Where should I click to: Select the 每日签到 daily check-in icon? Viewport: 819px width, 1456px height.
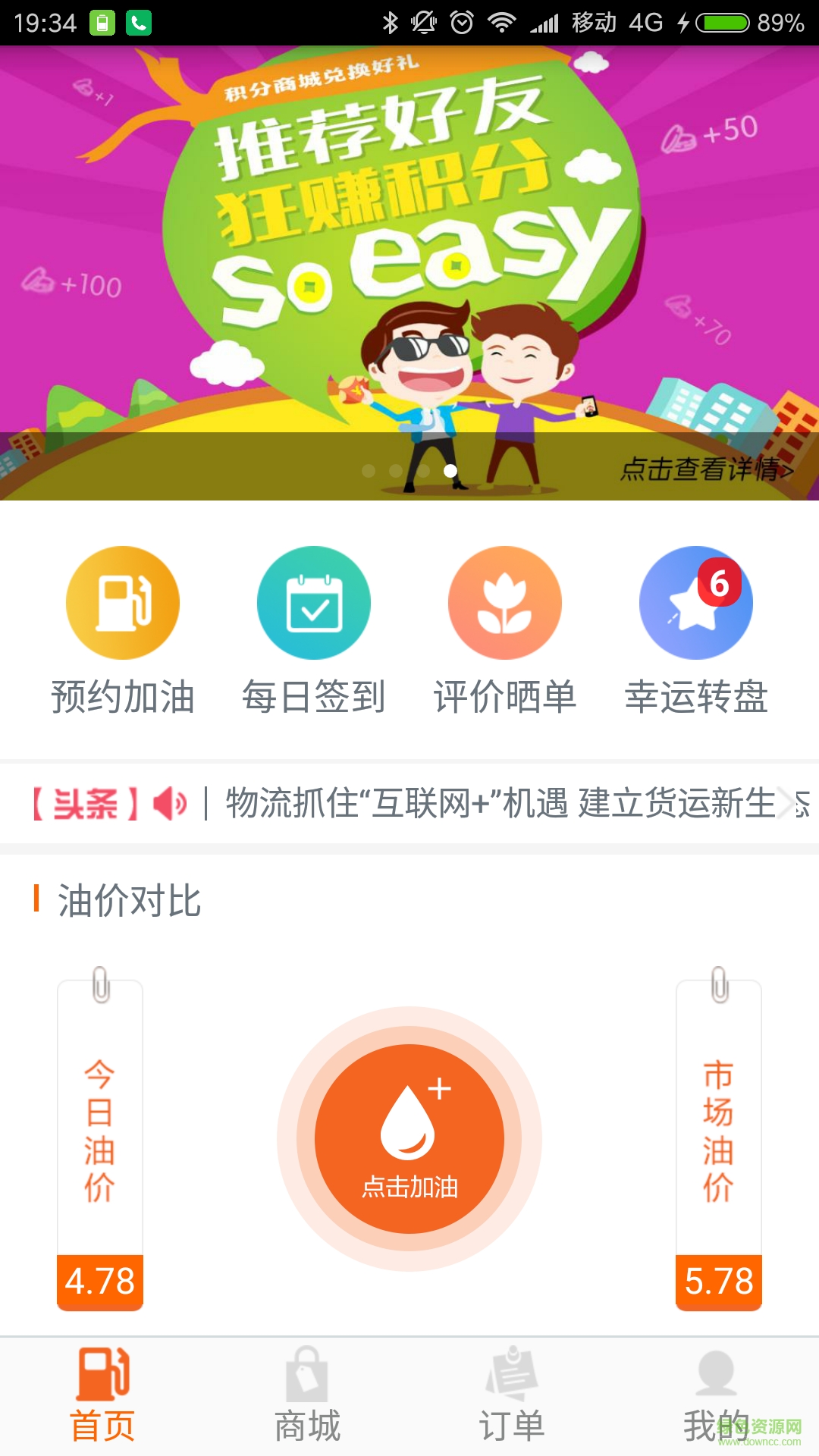pyautogui.click(x=313, y=603)
